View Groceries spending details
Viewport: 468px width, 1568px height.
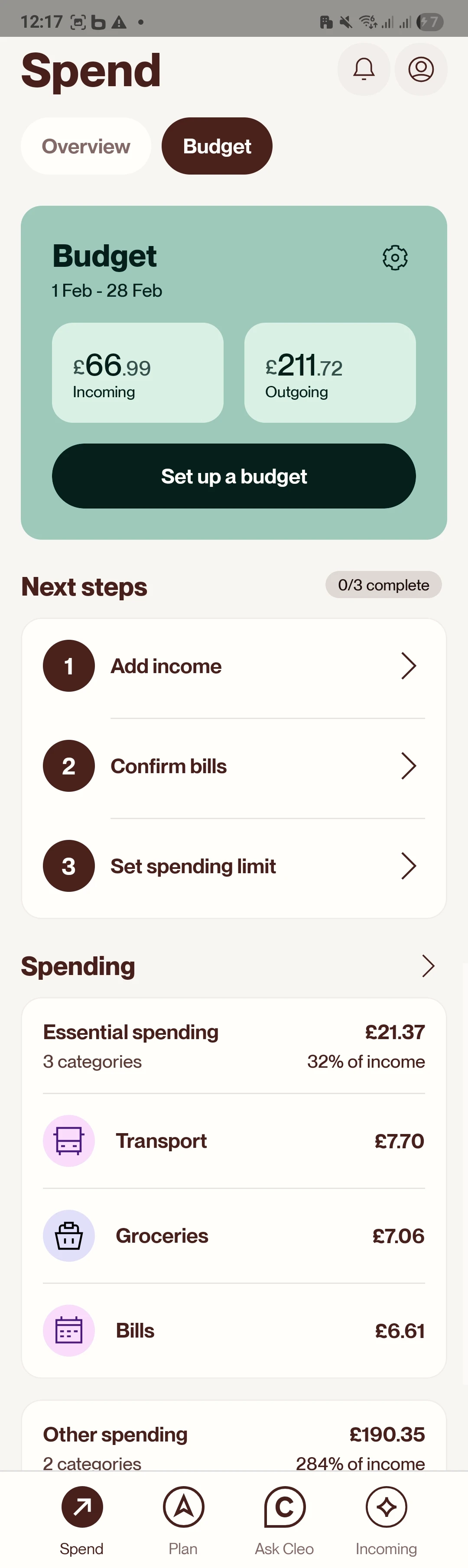234,1236
